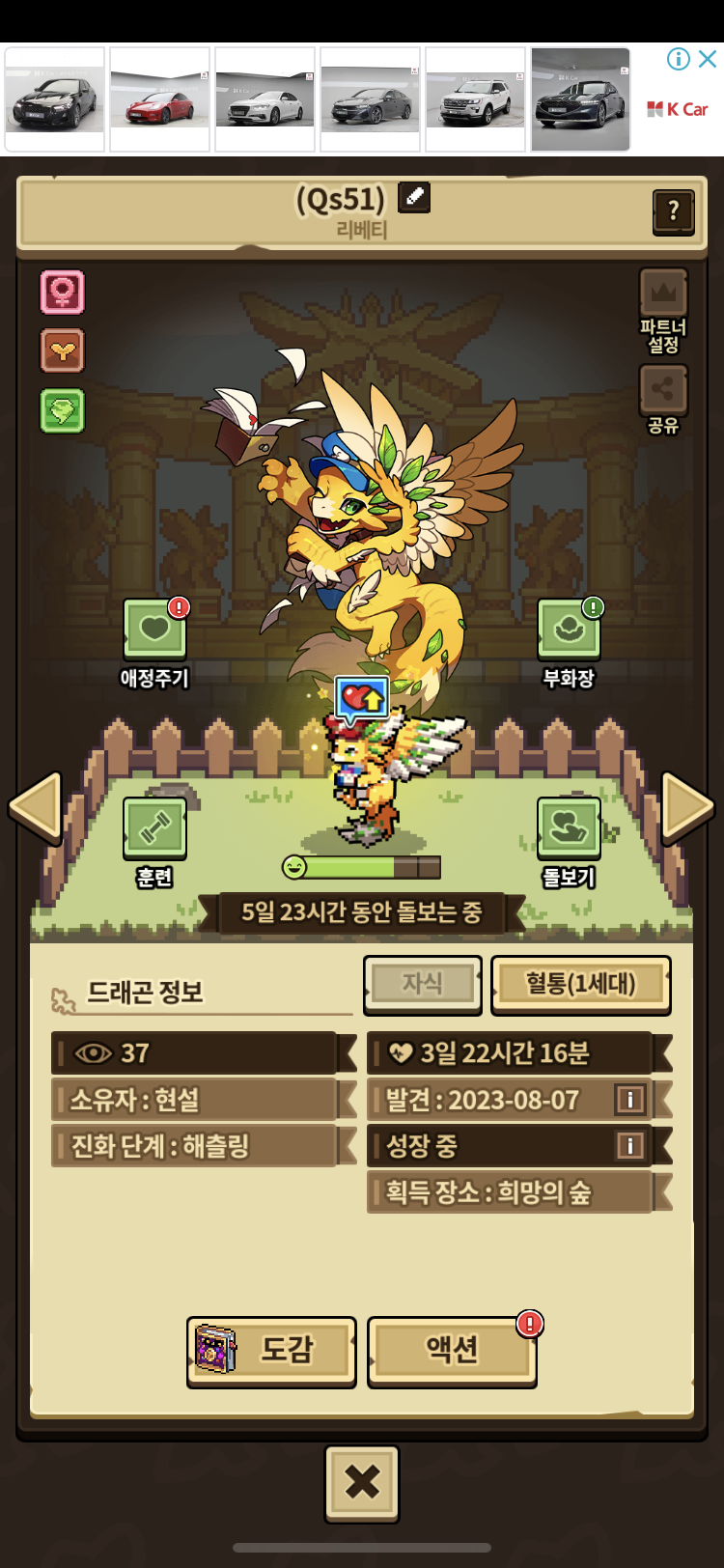Go to the next dragon with right arrow
Screen dimensions: 724x1568
(687, 808)
